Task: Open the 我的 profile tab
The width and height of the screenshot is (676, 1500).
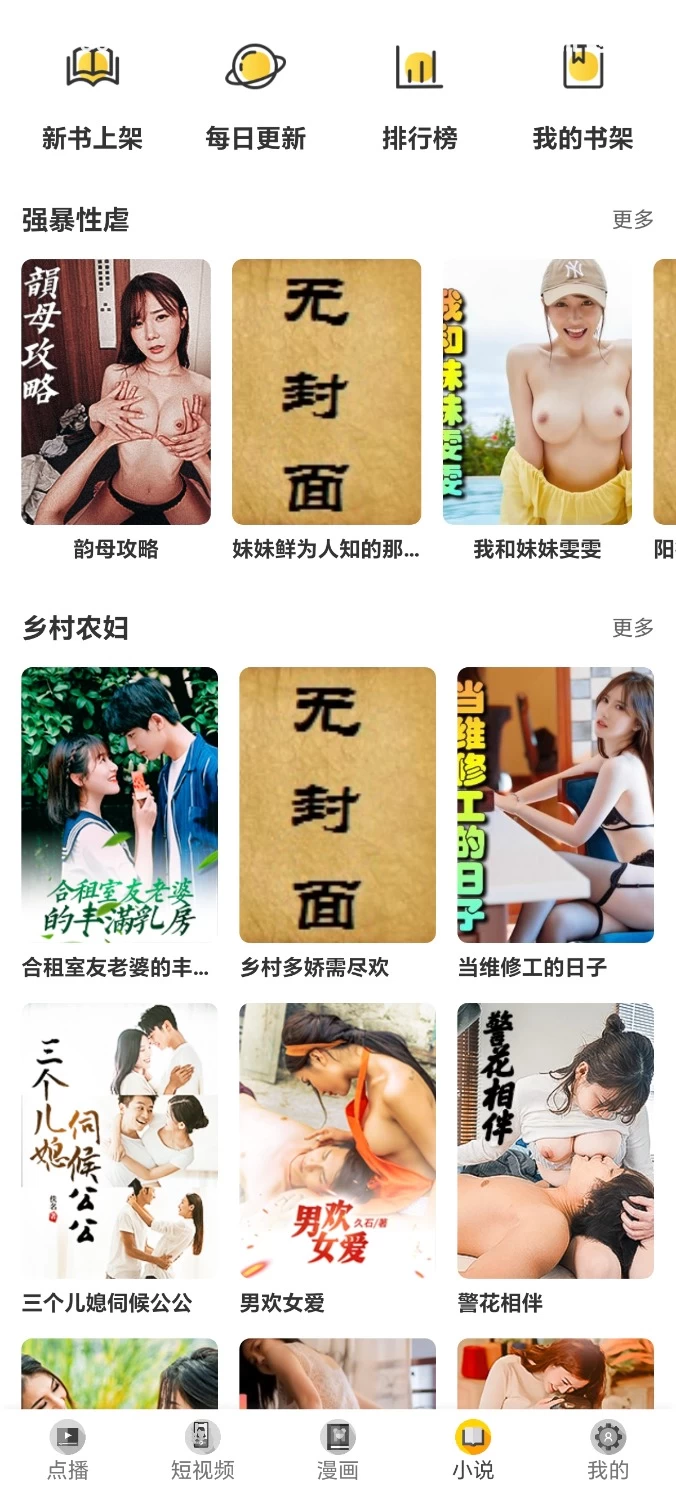Action: click(608, 1452)
